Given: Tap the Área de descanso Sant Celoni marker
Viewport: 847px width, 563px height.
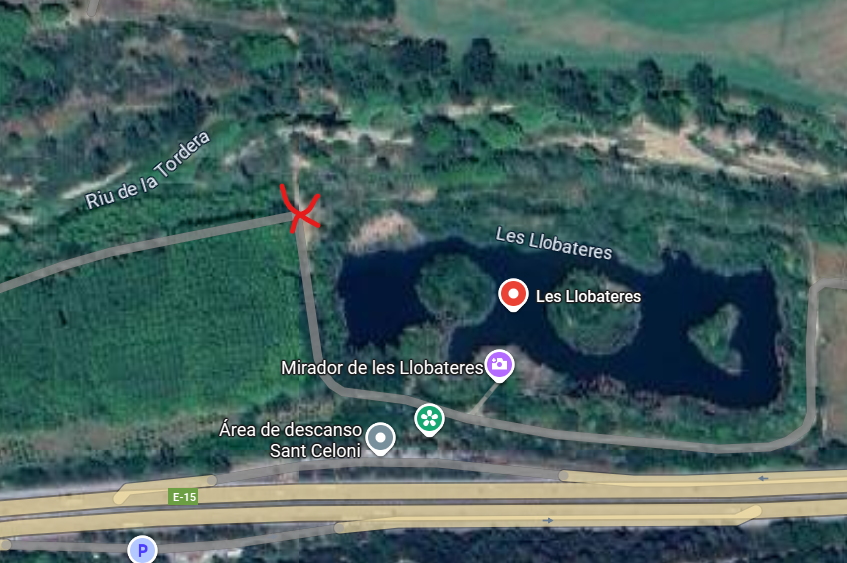Looking at the screenshot, I should 380,438.
